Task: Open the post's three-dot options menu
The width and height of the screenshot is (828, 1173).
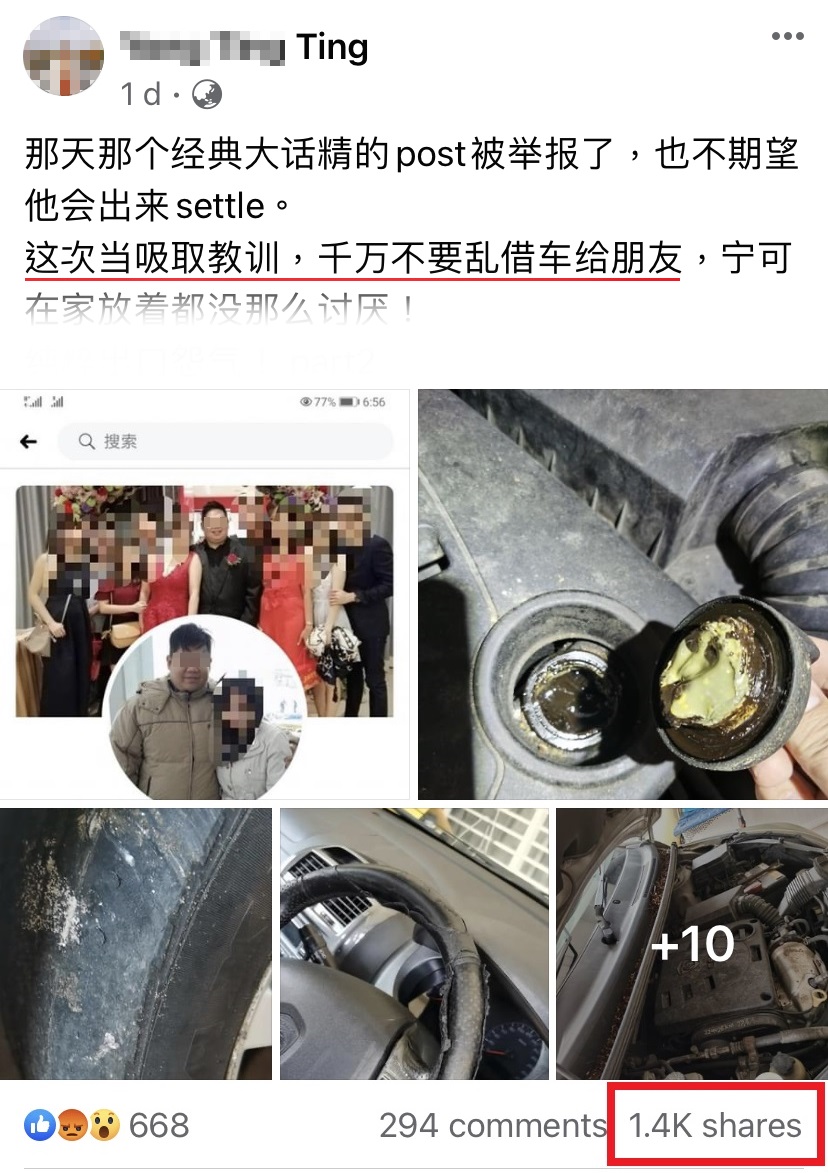Action: (x=787, y=37)
